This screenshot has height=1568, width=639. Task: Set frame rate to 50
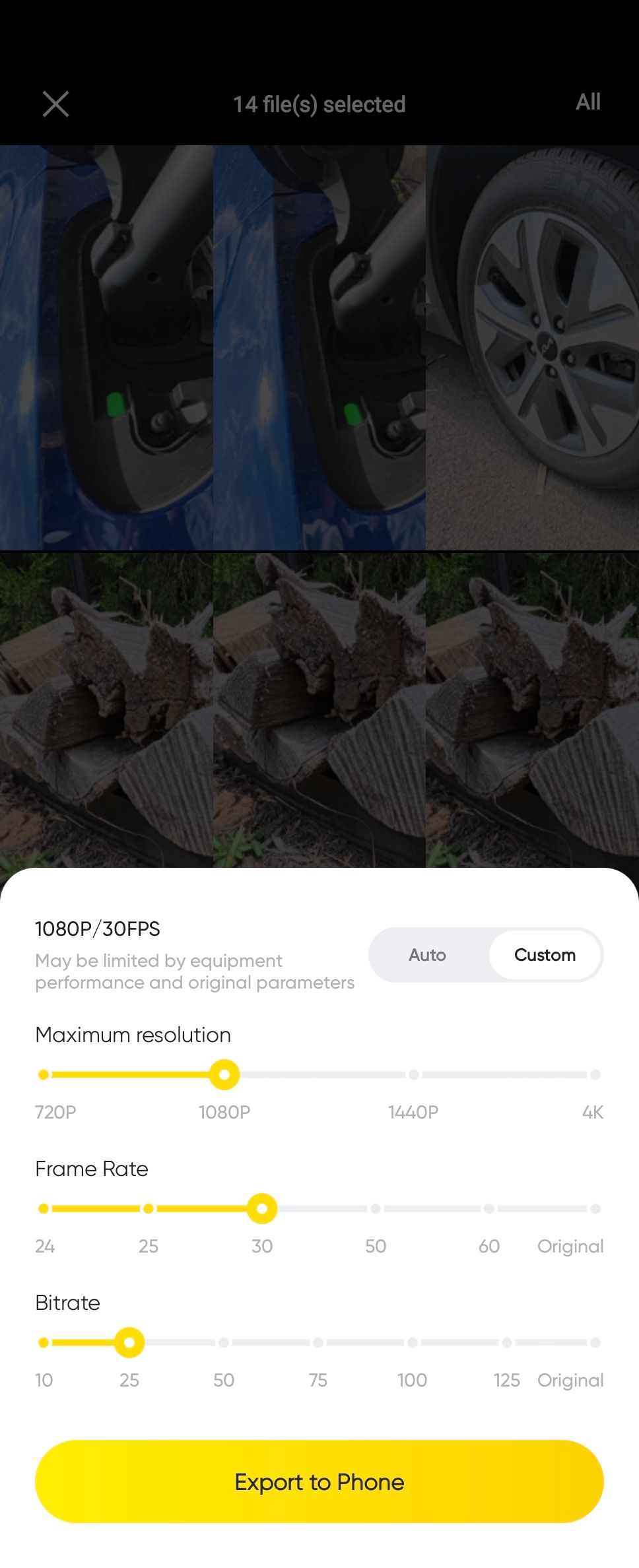(376, 1208)
